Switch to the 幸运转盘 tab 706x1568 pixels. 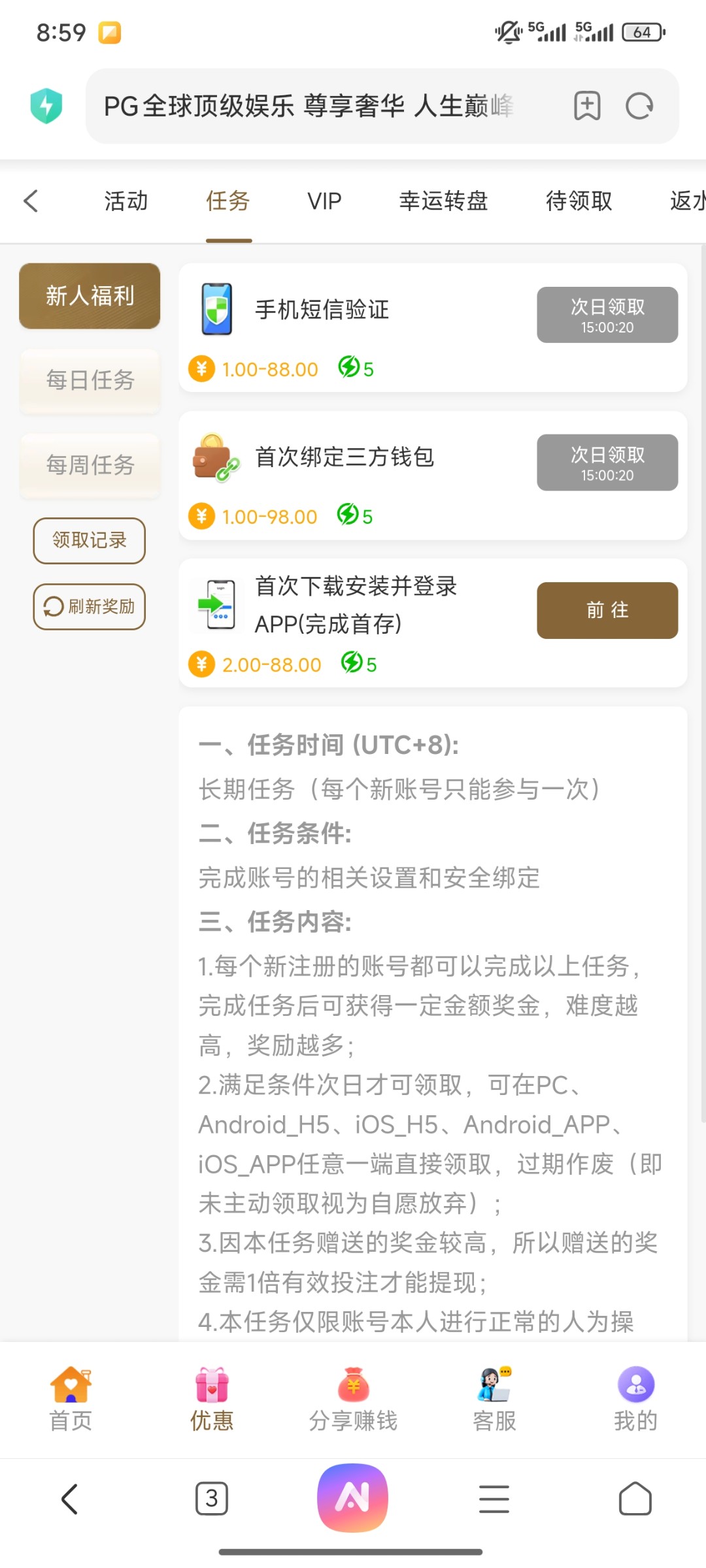[443, 201]
